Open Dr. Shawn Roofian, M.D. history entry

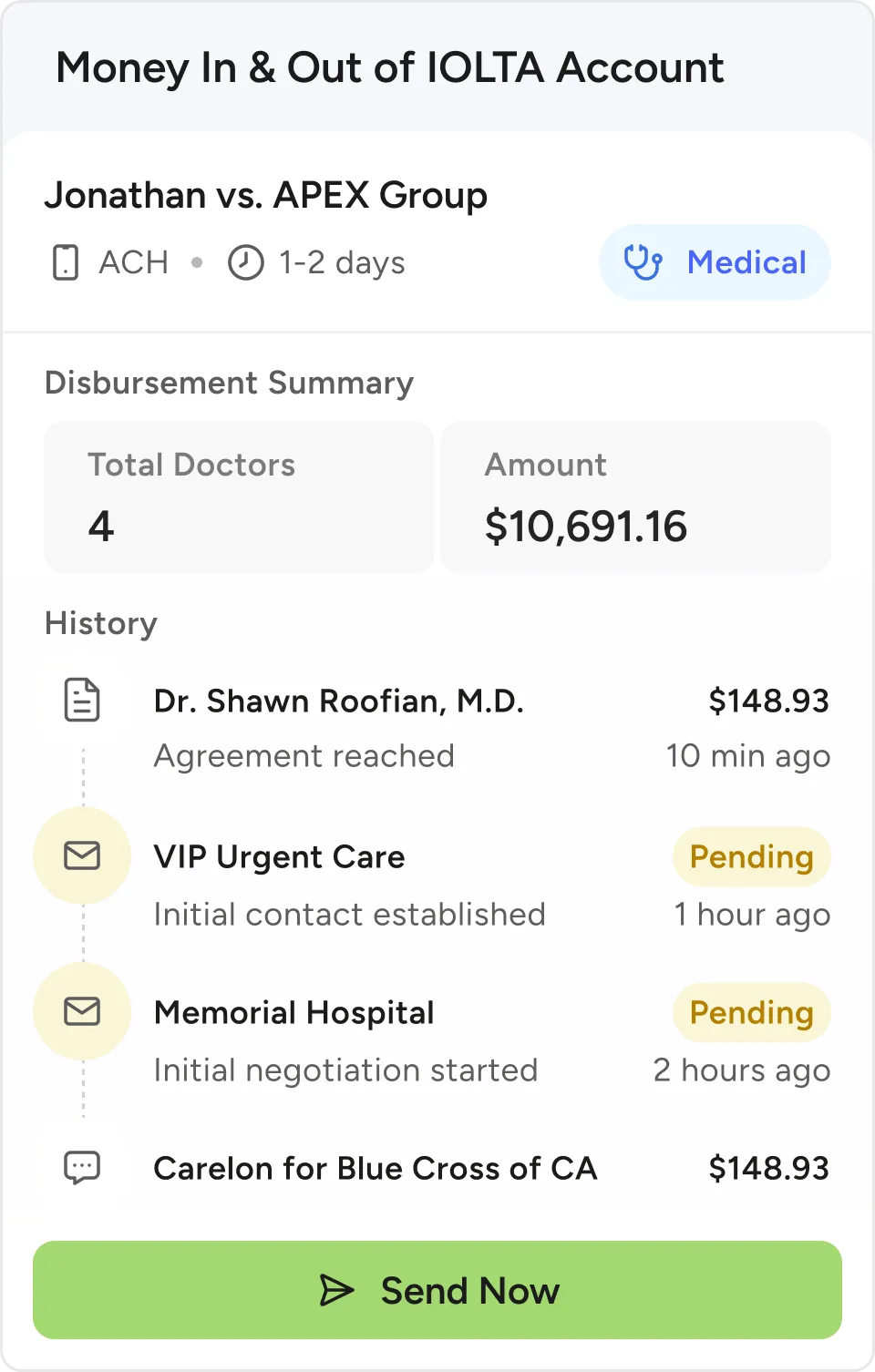click(x=339, y=701)
